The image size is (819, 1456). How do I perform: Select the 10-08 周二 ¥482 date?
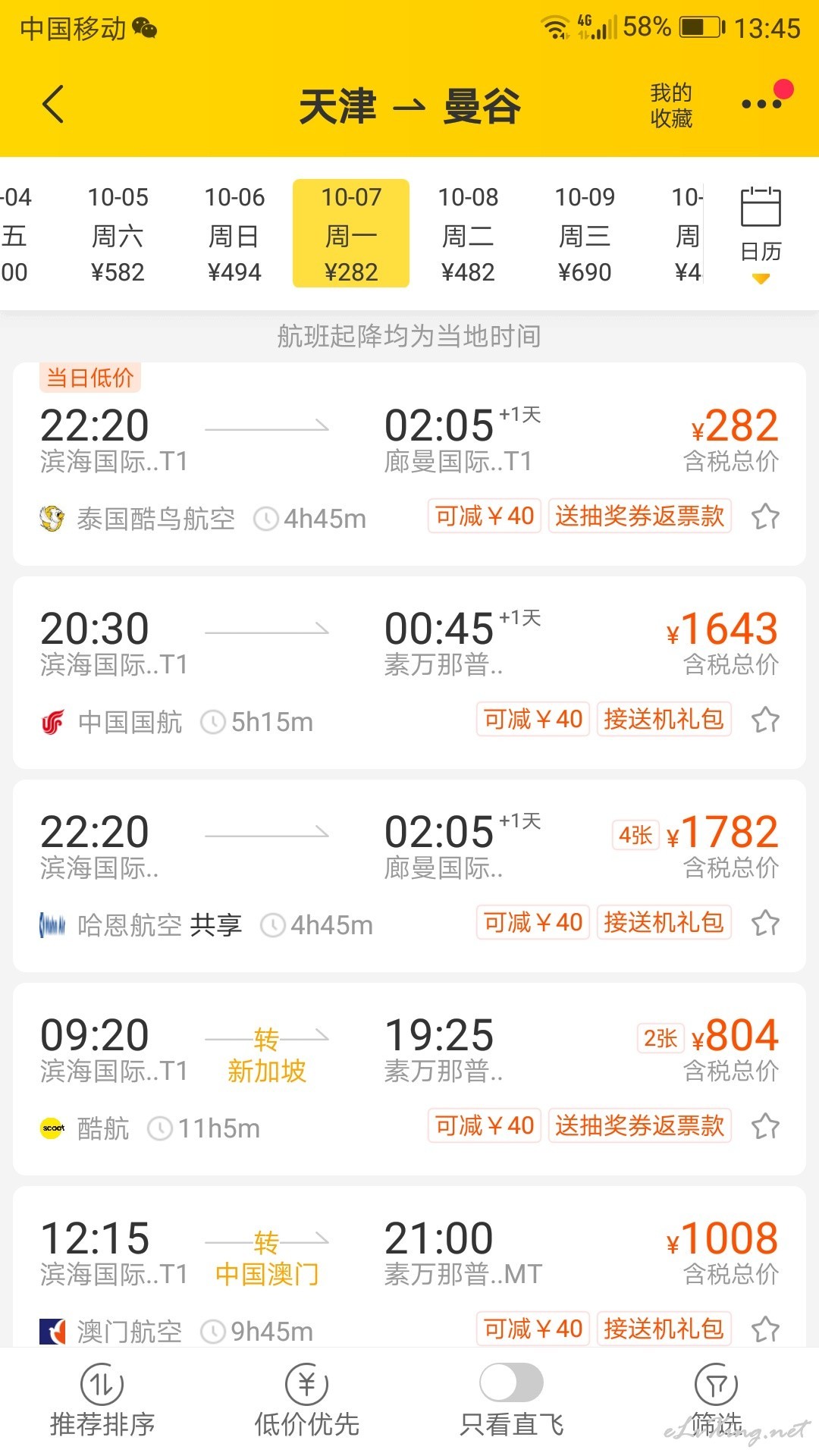[468, 234]
